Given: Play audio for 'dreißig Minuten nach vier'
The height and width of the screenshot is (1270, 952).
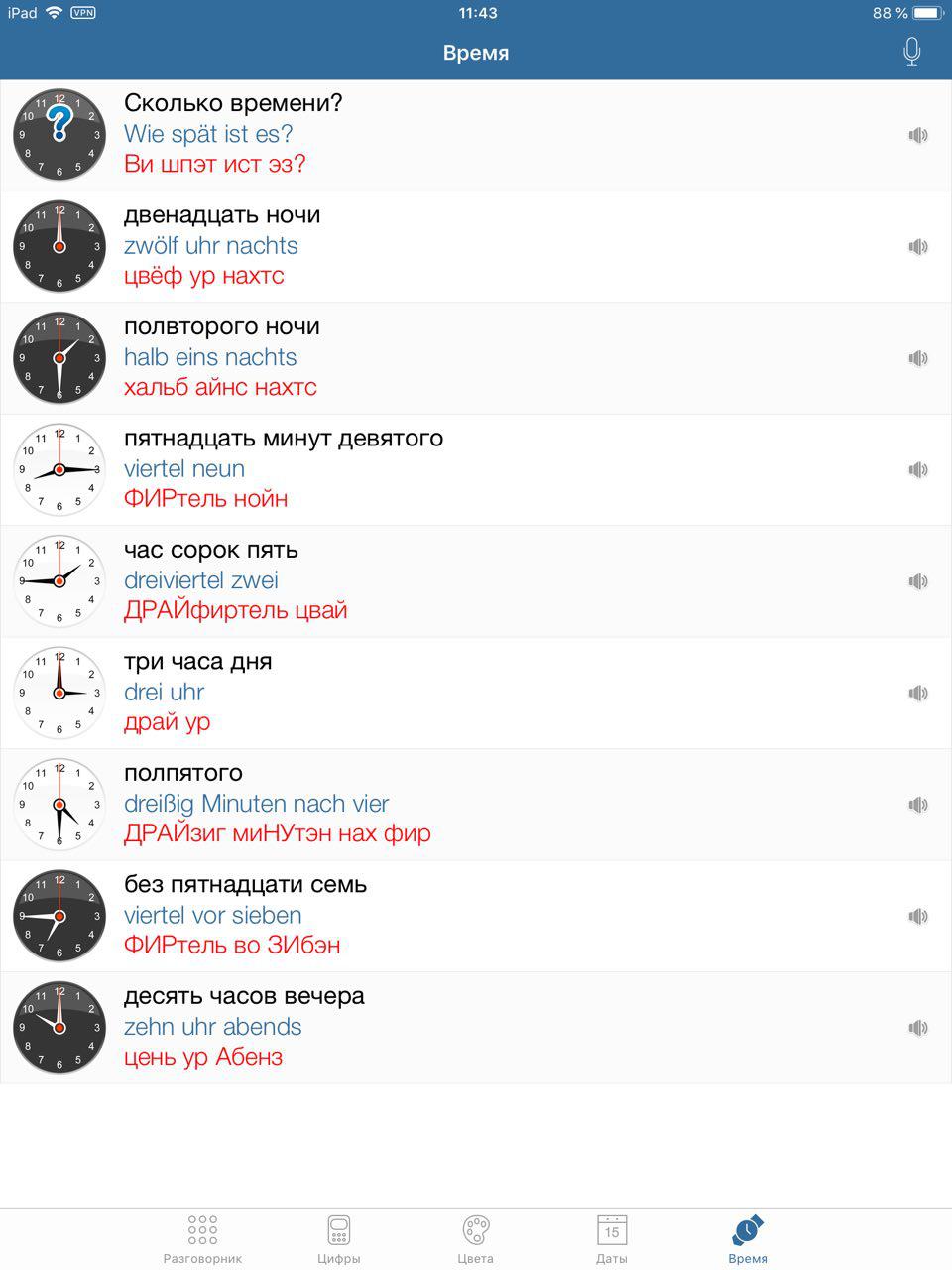Looking at the screenshot, I should coord(918,805).
